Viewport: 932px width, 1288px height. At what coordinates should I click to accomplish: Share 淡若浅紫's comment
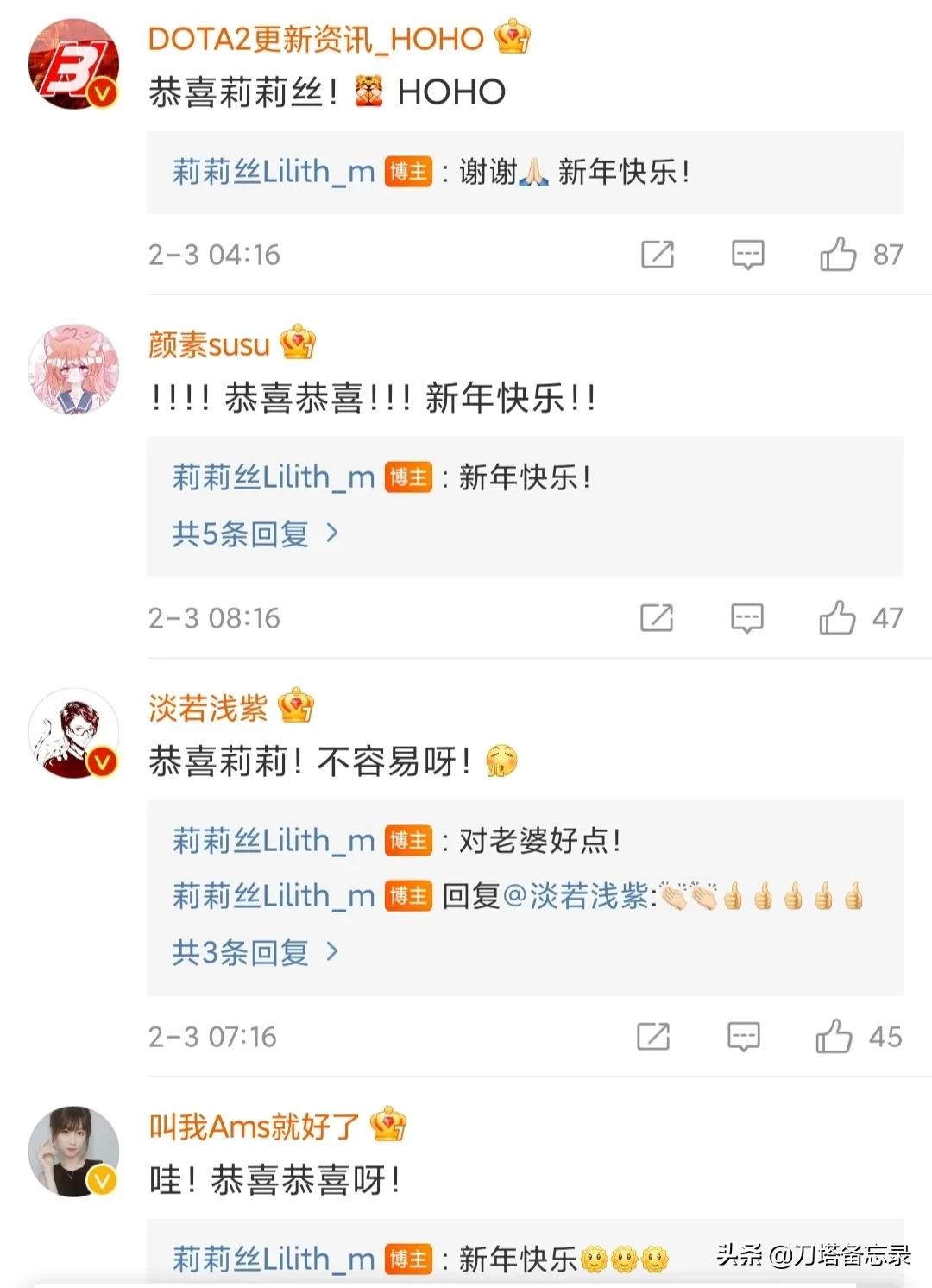point(652,1036)
